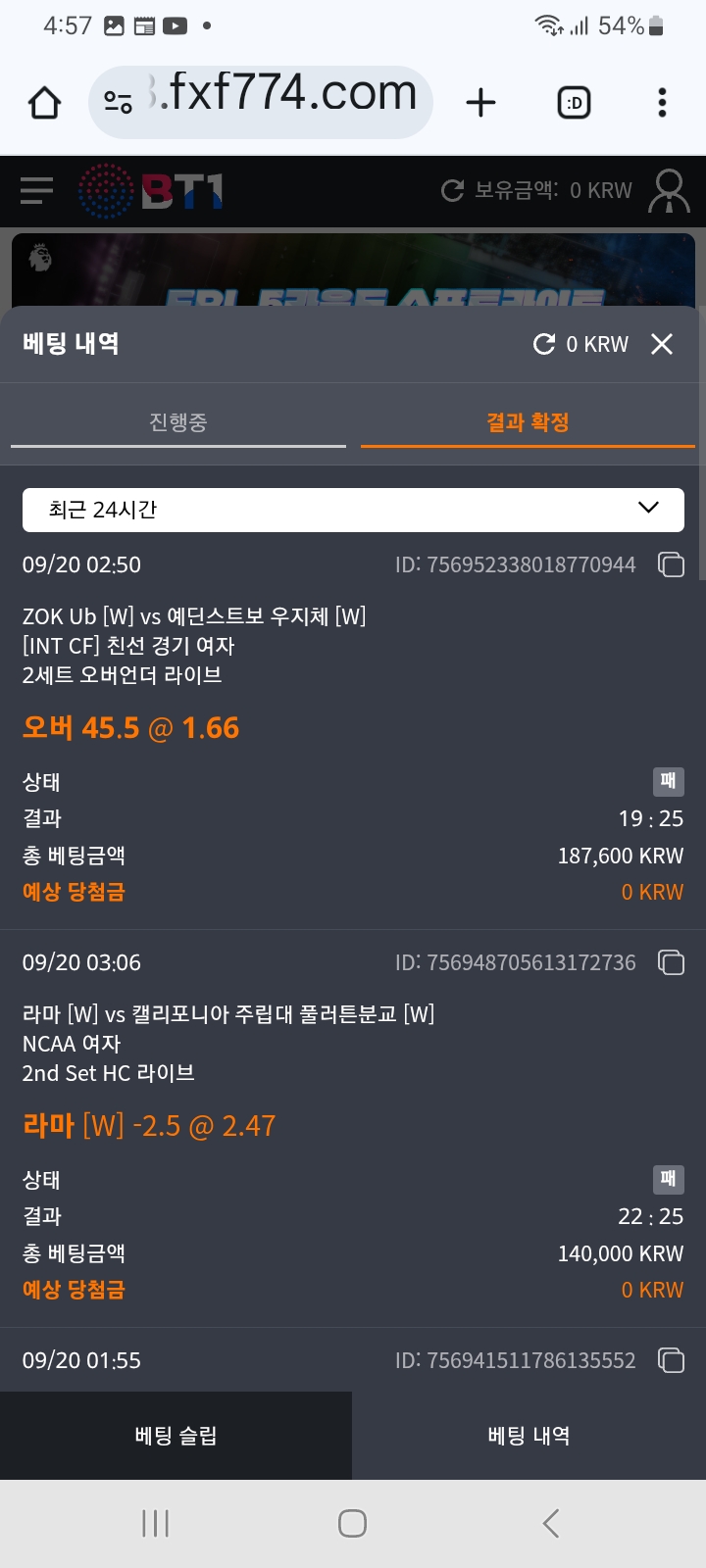
Task: Open the 베팅 내역 bottom tab
Action: [x=529, y=1436]
